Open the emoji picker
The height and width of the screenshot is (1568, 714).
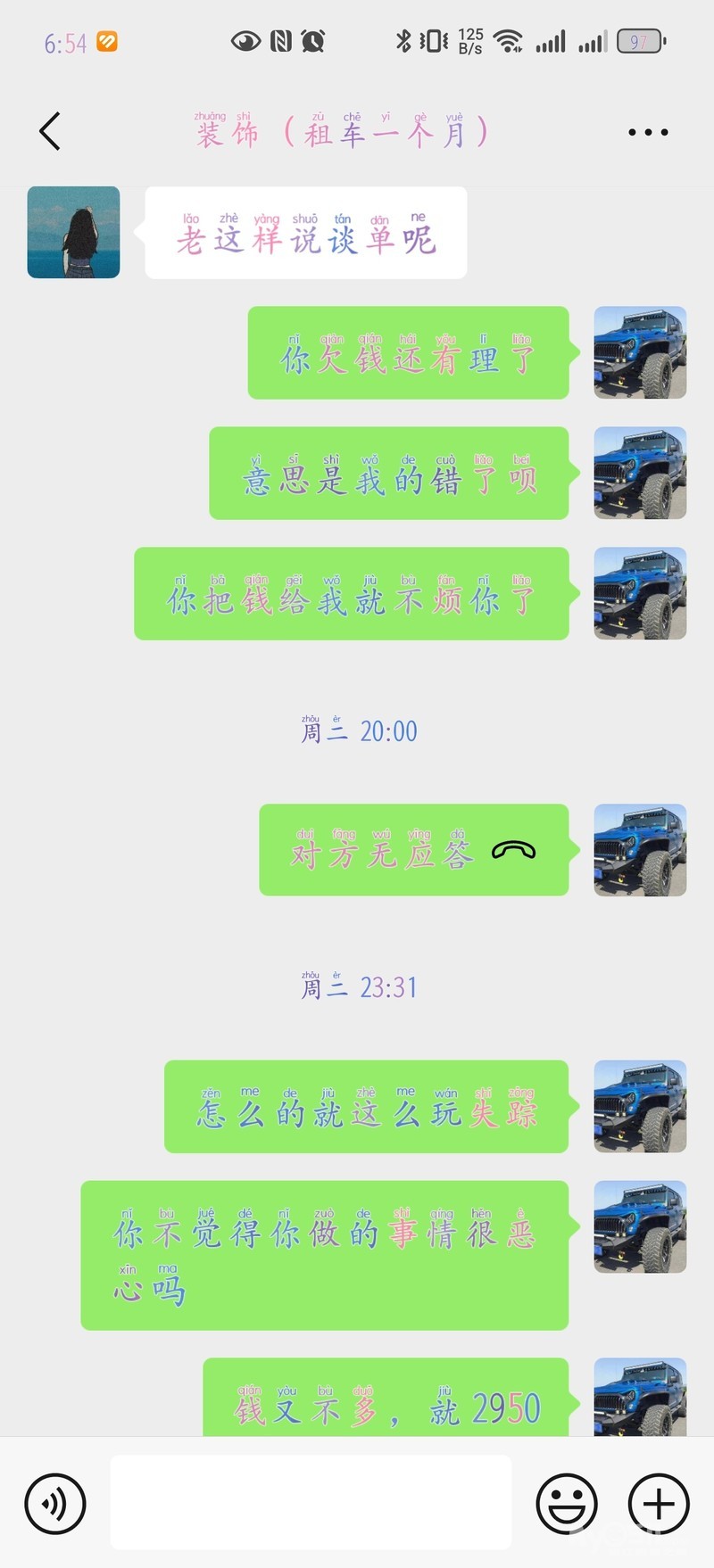567,1503
